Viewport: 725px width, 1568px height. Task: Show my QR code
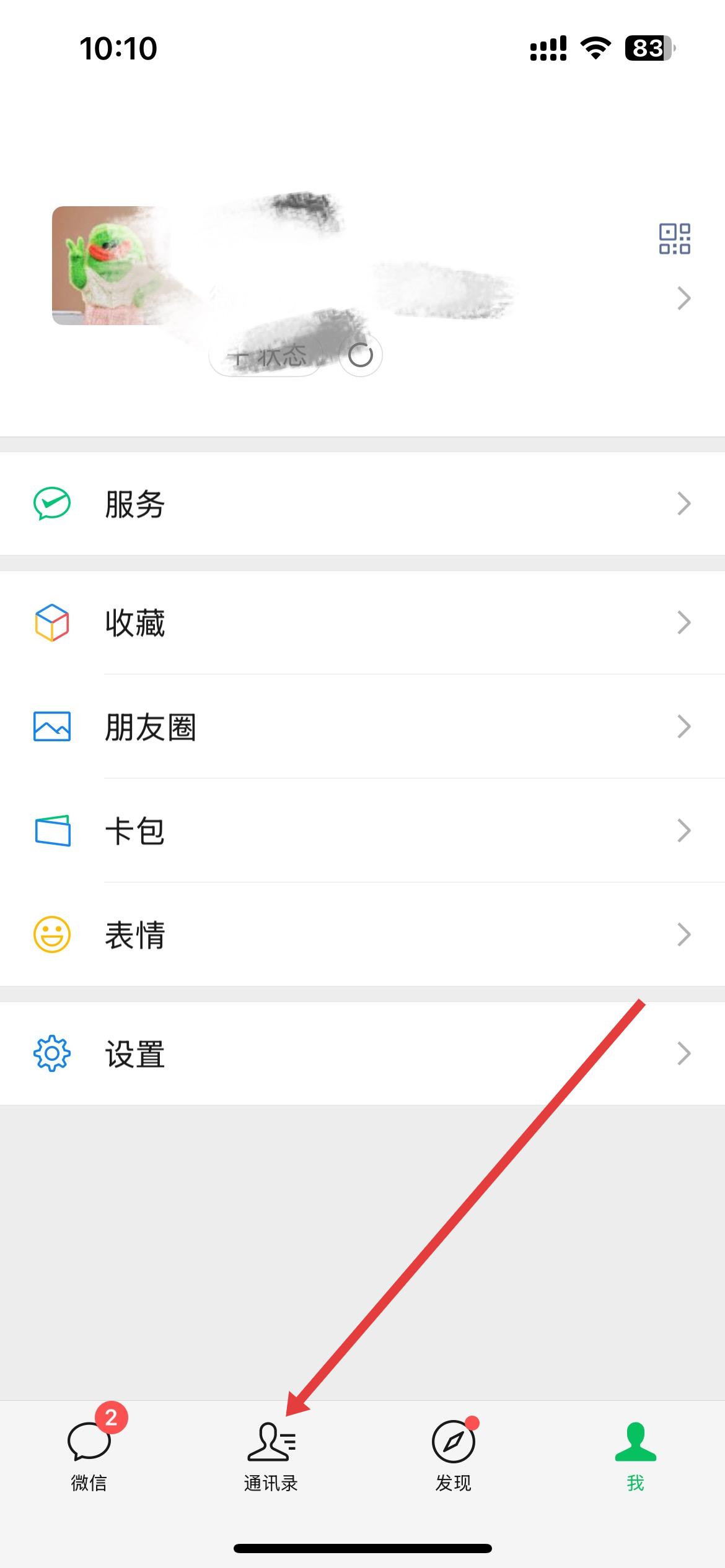pos(674,239)
